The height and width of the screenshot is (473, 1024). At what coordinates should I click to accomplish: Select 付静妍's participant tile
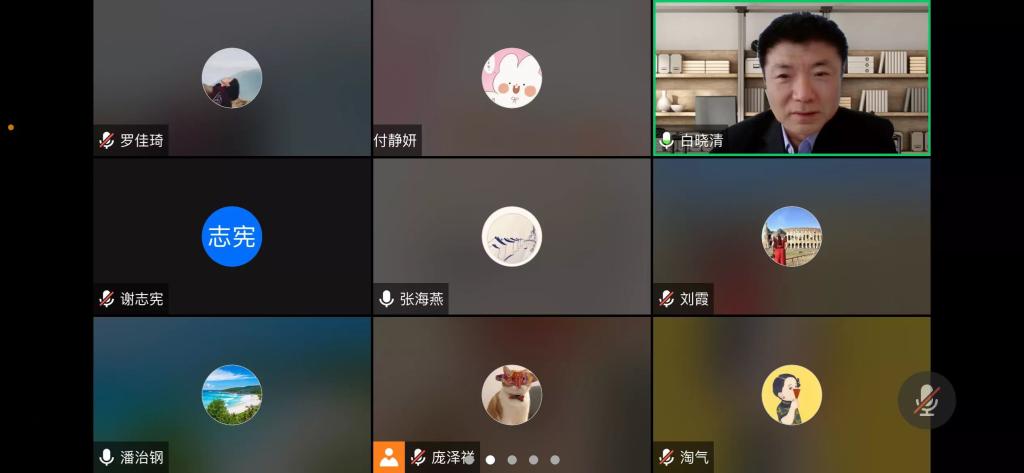click(x=511, y=78)
